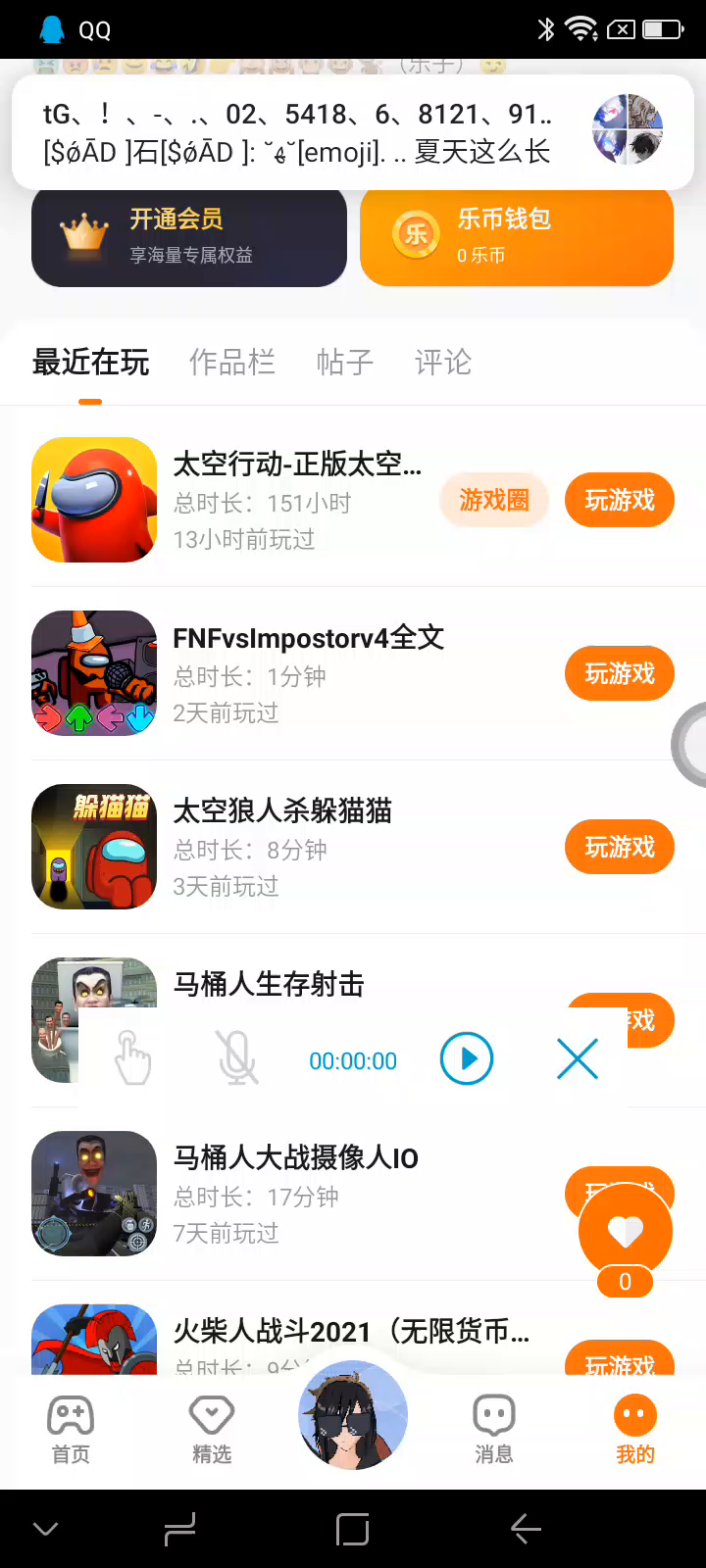Select the 最近在玩 tab
This screenshot has height=1568, width=706.
tap(90, 363)
